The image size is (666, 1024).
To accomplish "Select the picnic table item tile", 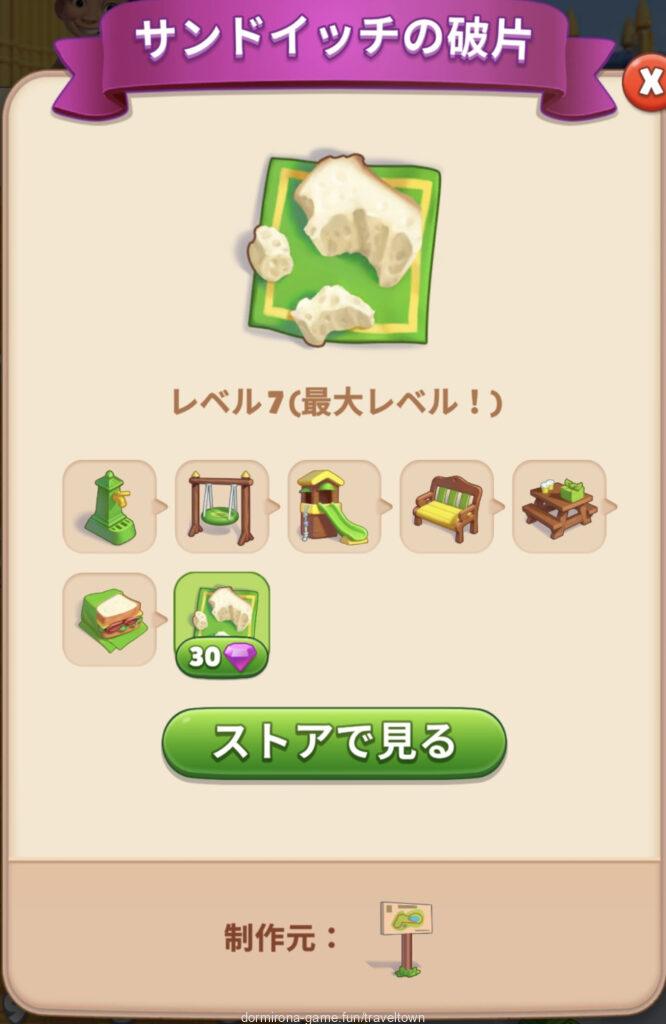I will 559,507.
